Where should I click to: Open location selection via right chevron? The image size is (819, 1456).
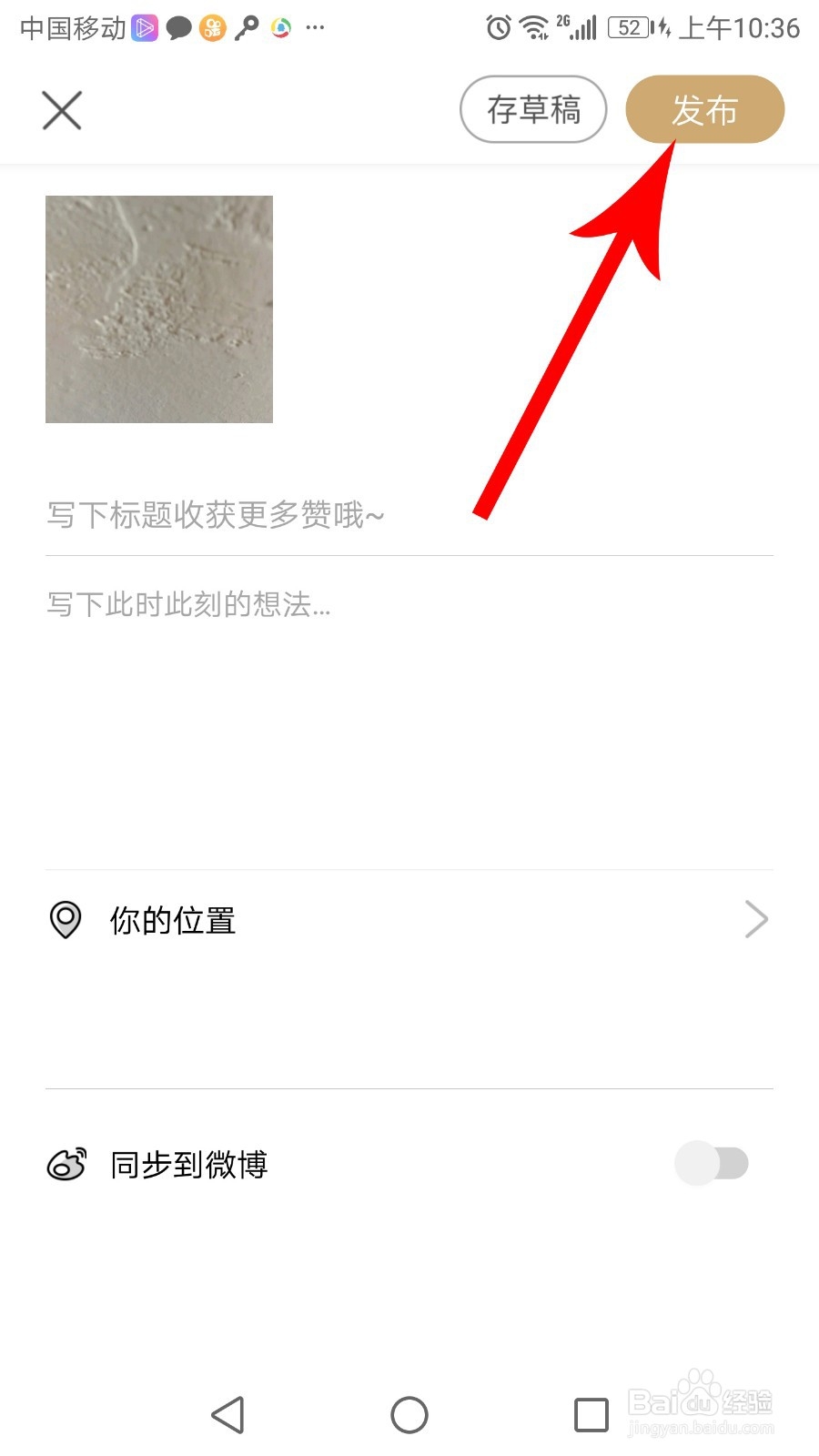pos(756,919)
